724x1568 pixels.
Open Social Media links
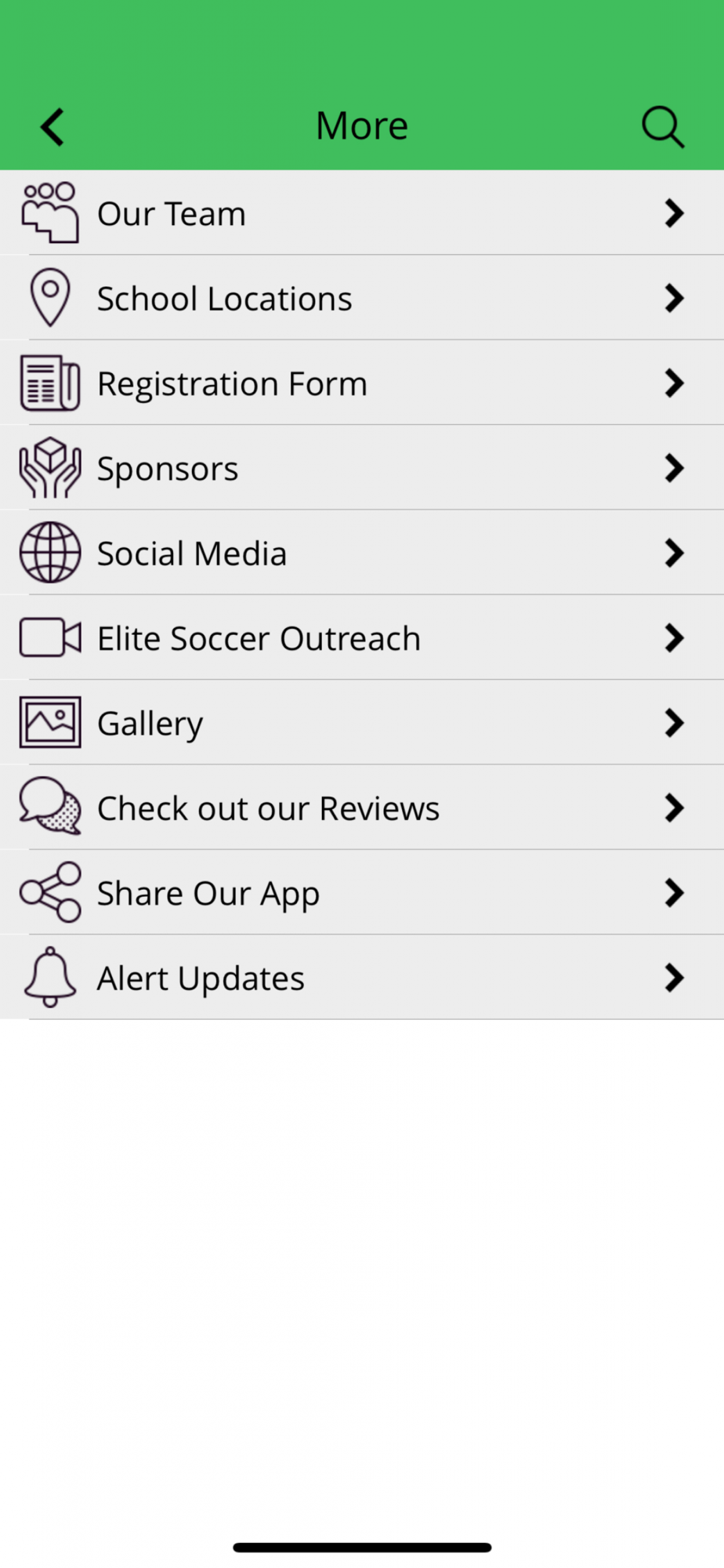(x=362, y=553)
